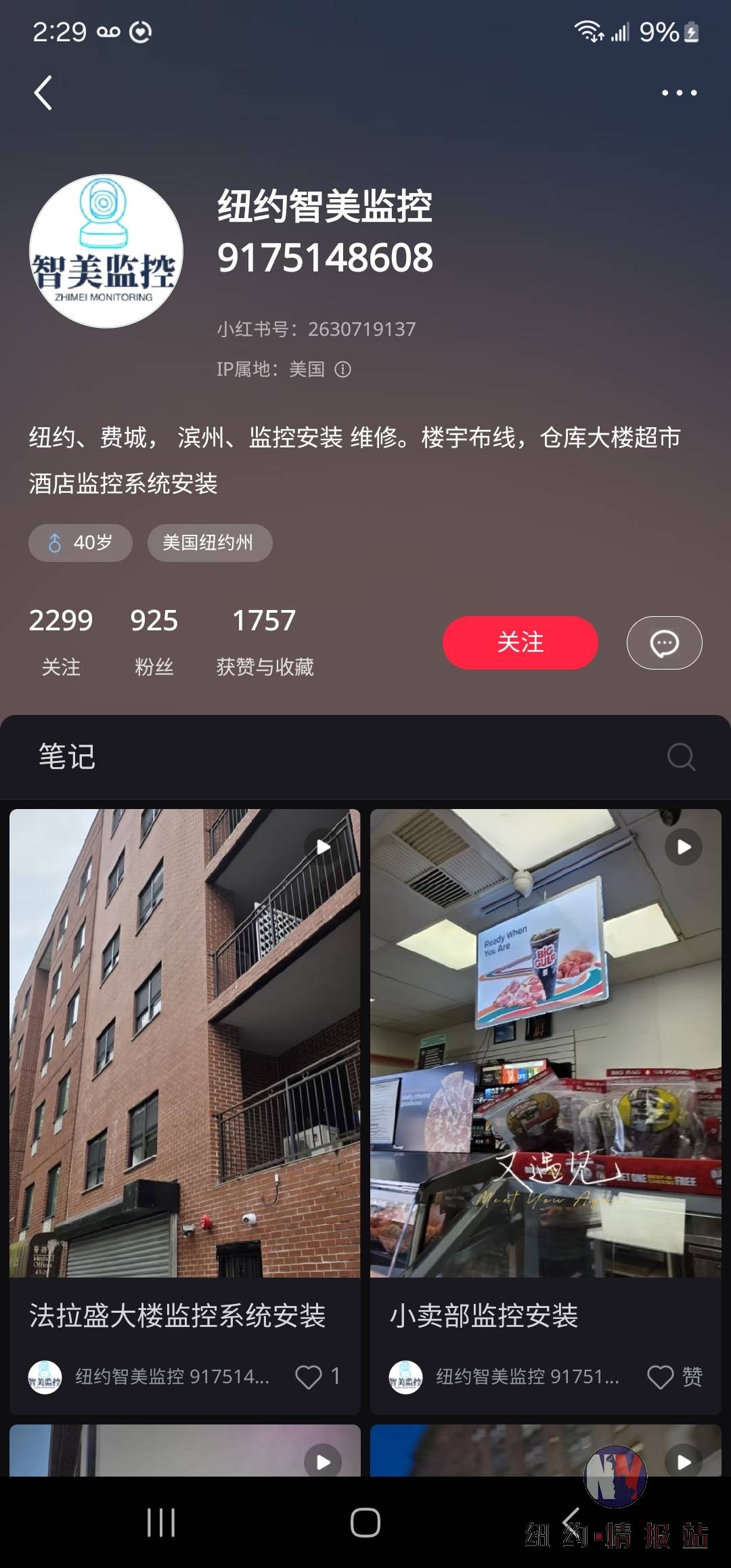This screenshot has height=1568, width=731.
Task: Go back using the top-left arrow
Action: [x=43, y=93]
